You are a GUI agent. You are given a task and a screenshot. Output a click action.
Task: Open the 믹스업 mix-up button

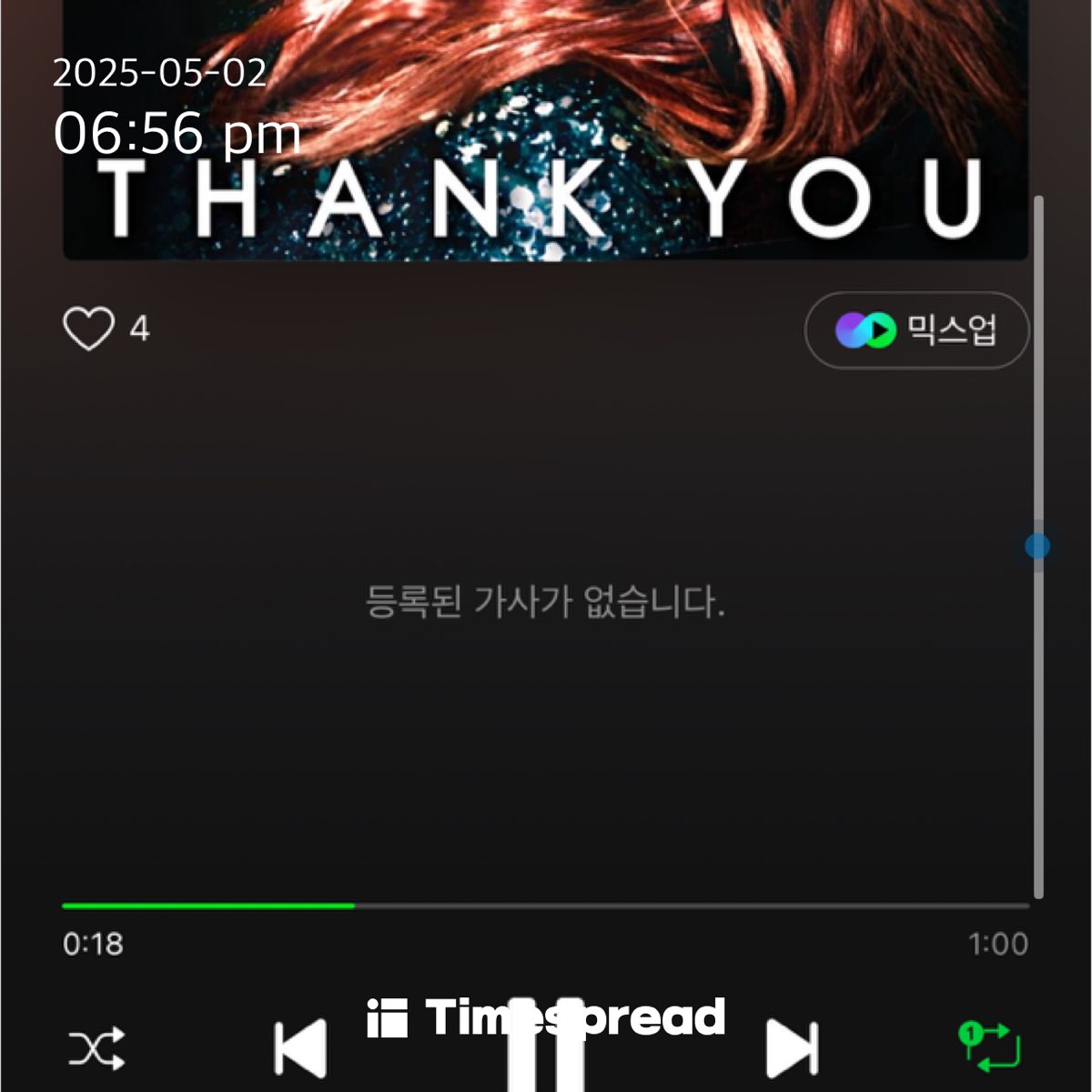point(916,330)
